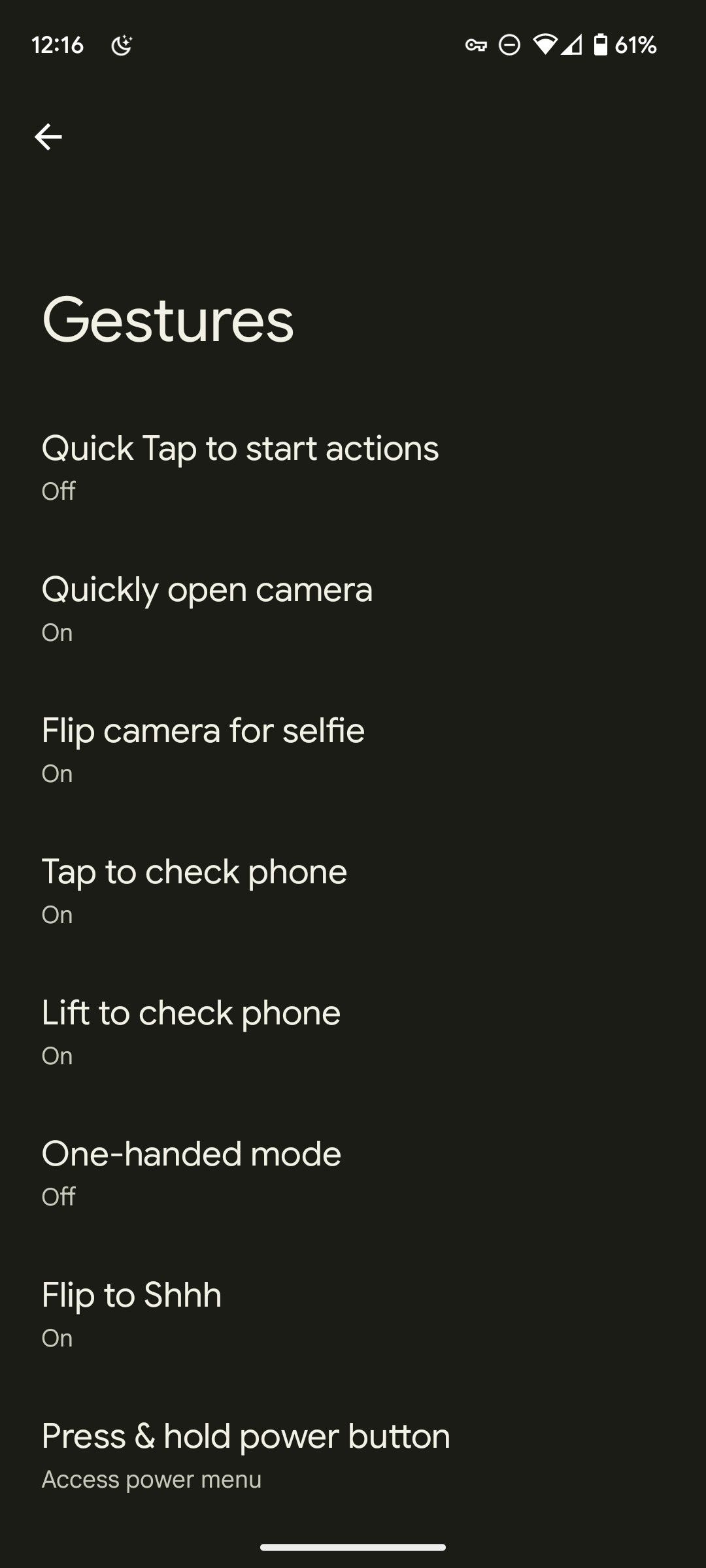The height and width of the screenshot is (1568, 706).
Task: Click the VPN key icon in status bar
Action: click(x=476, y=44)
